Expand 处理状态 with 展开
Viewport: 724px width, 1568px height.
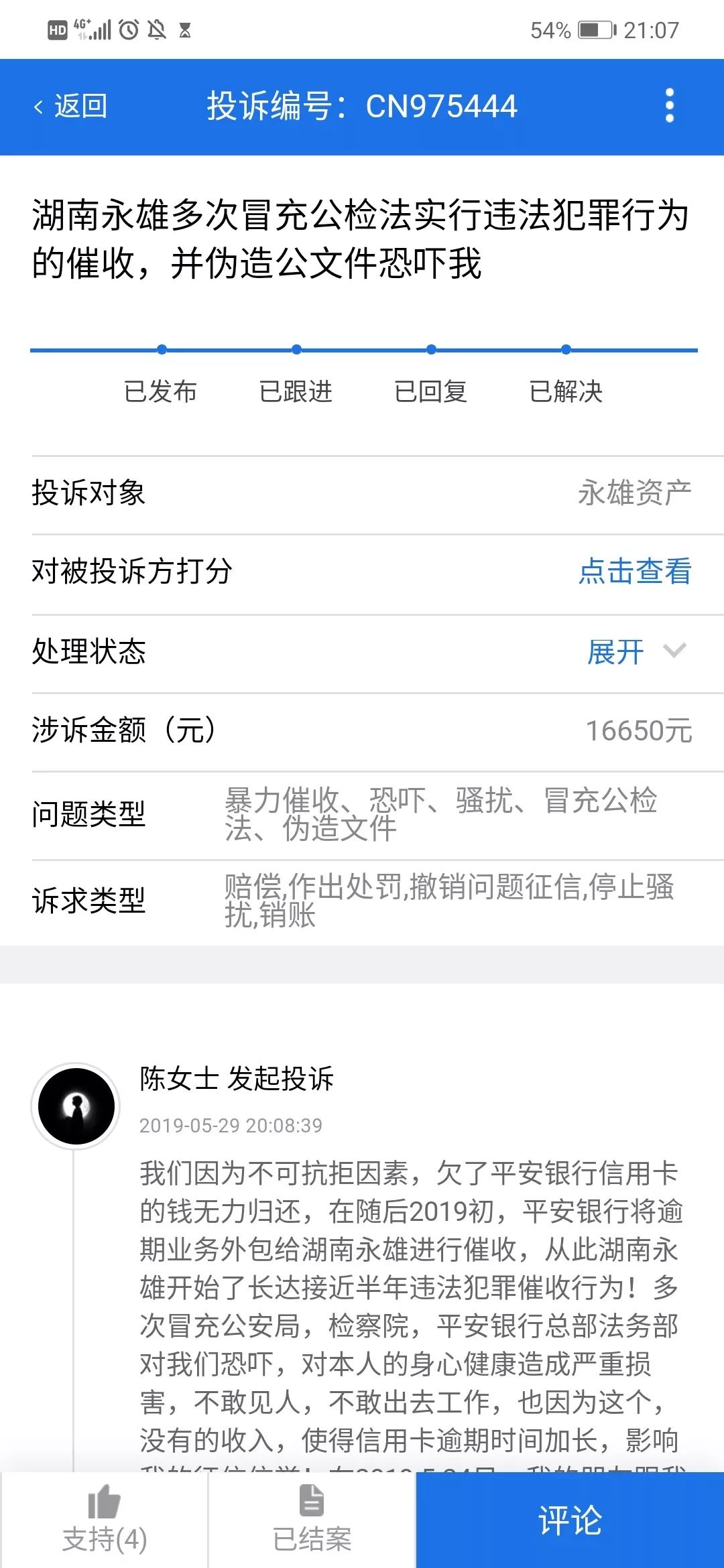pos(636,651)
